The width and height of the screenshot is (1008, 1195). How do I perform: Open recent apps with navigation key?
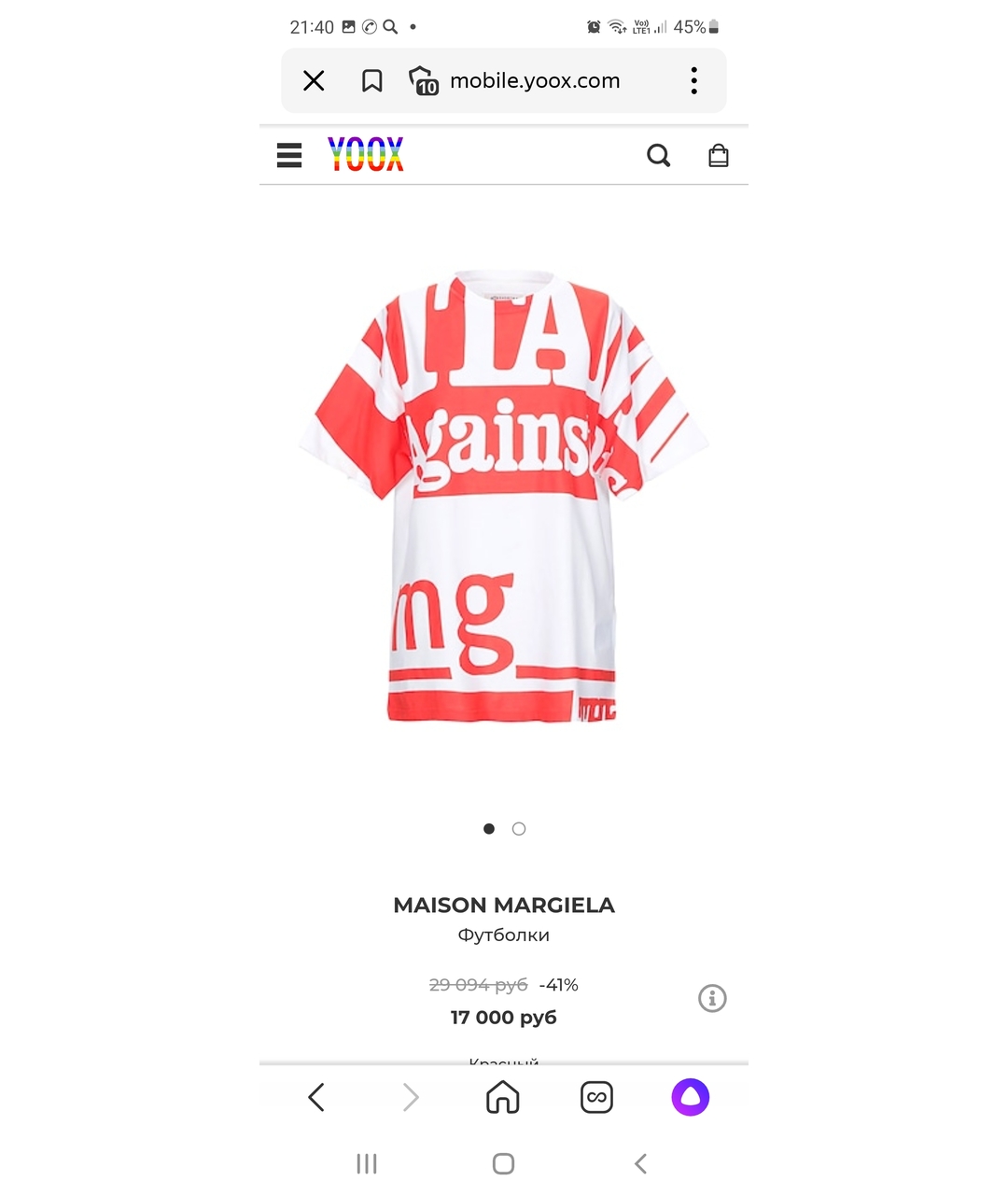366,1163
